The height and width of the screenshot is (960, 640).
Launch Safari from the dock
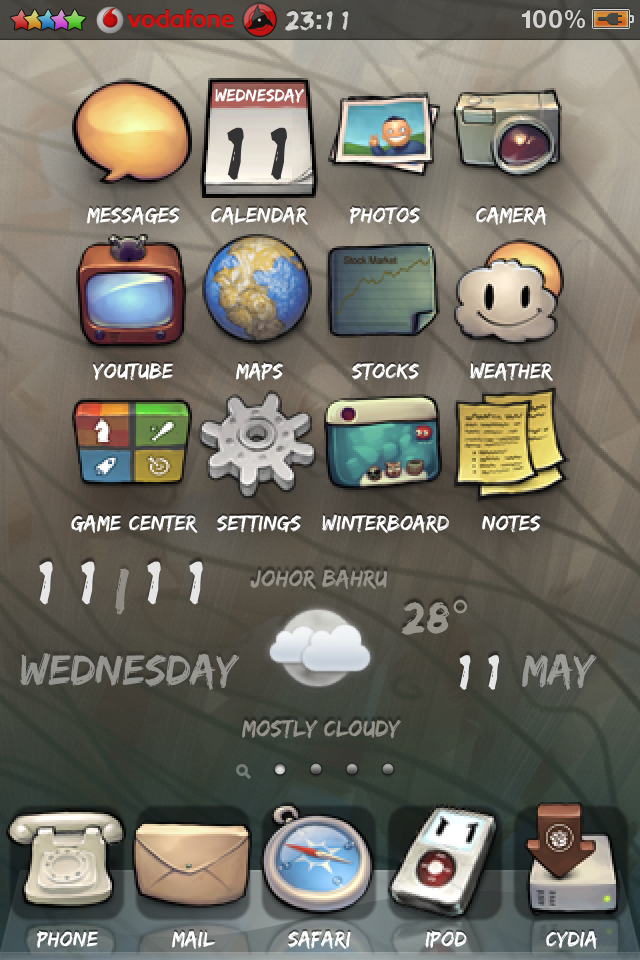click(x=318, y=865)
